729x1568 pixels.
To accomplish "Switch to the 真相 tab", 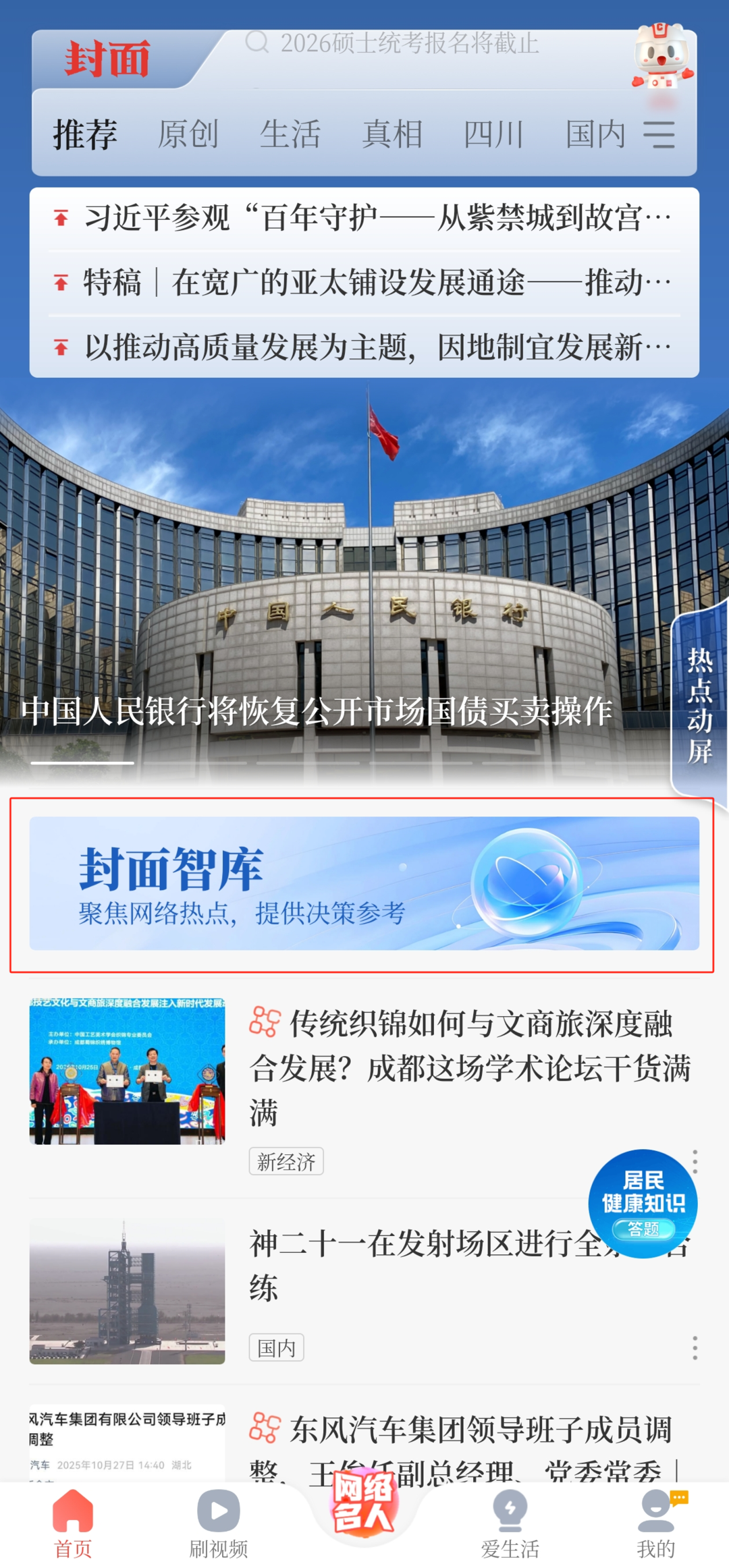I will pyautogui.click(x=391, y=134).
